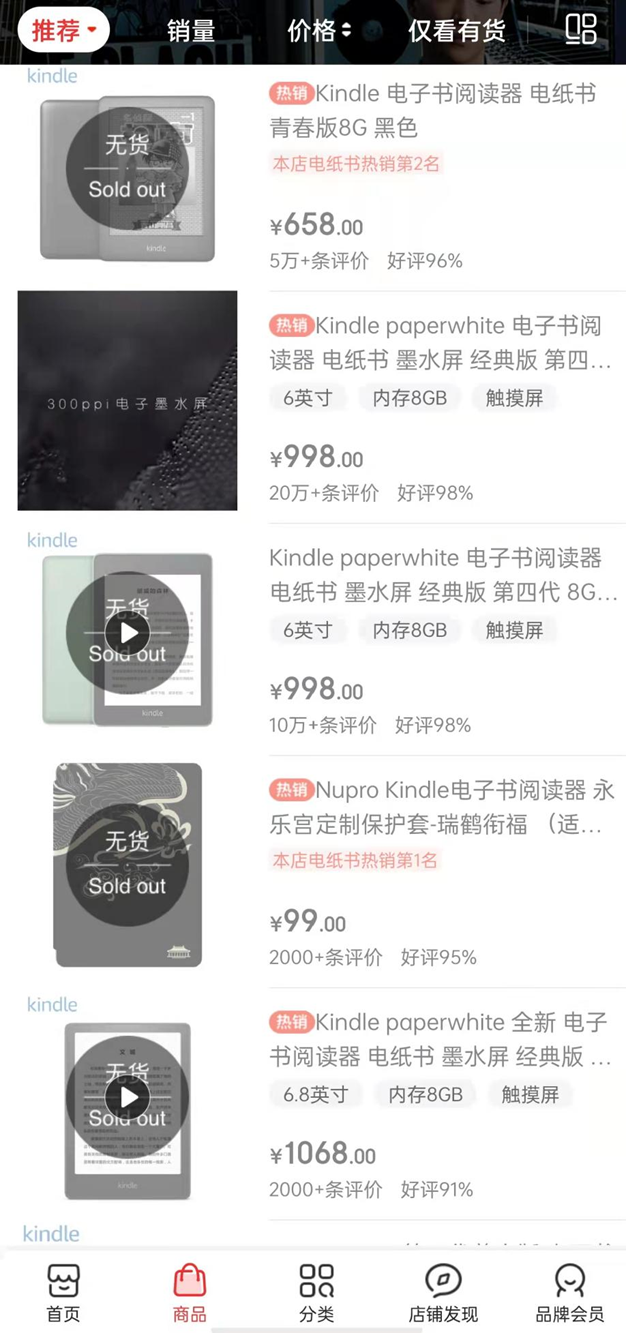Open Kindle paperwhite with 300ppi 电子墨水屏 image
The width and height of the screenshot is (626, 1333).
click(x=440, y=342)
